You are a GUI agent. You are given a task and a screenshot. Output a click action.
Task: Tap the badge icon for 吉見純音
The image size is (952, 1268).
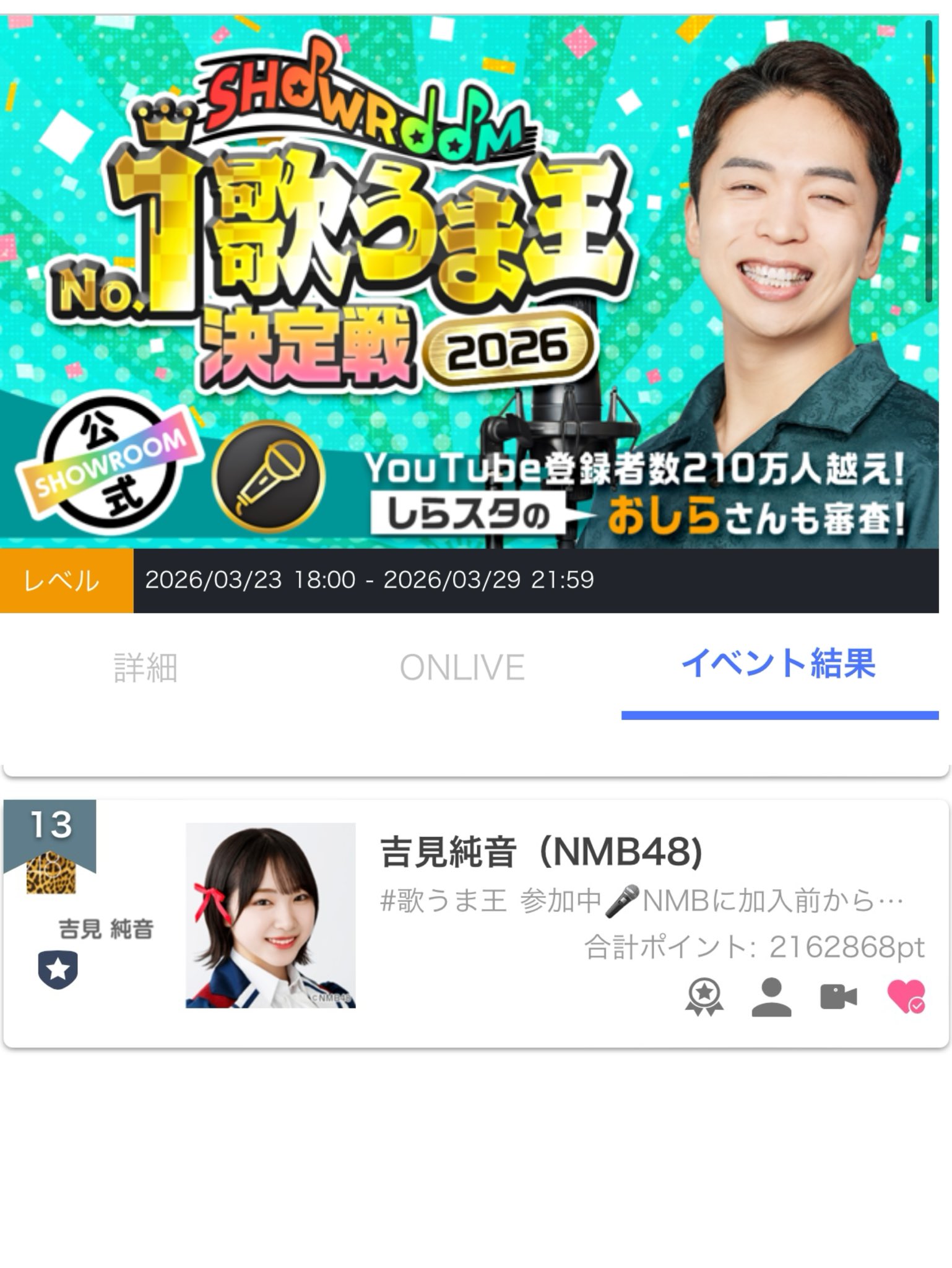click(704, 998)
